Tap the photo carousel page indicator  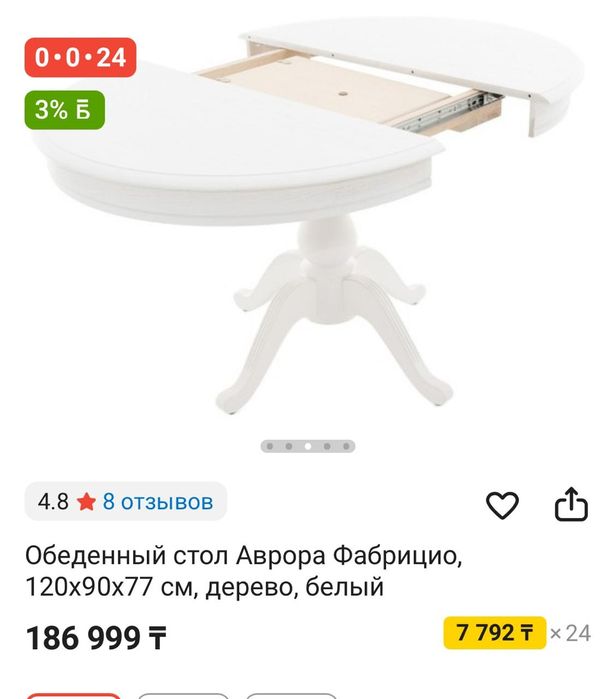[x=308, y=446]
